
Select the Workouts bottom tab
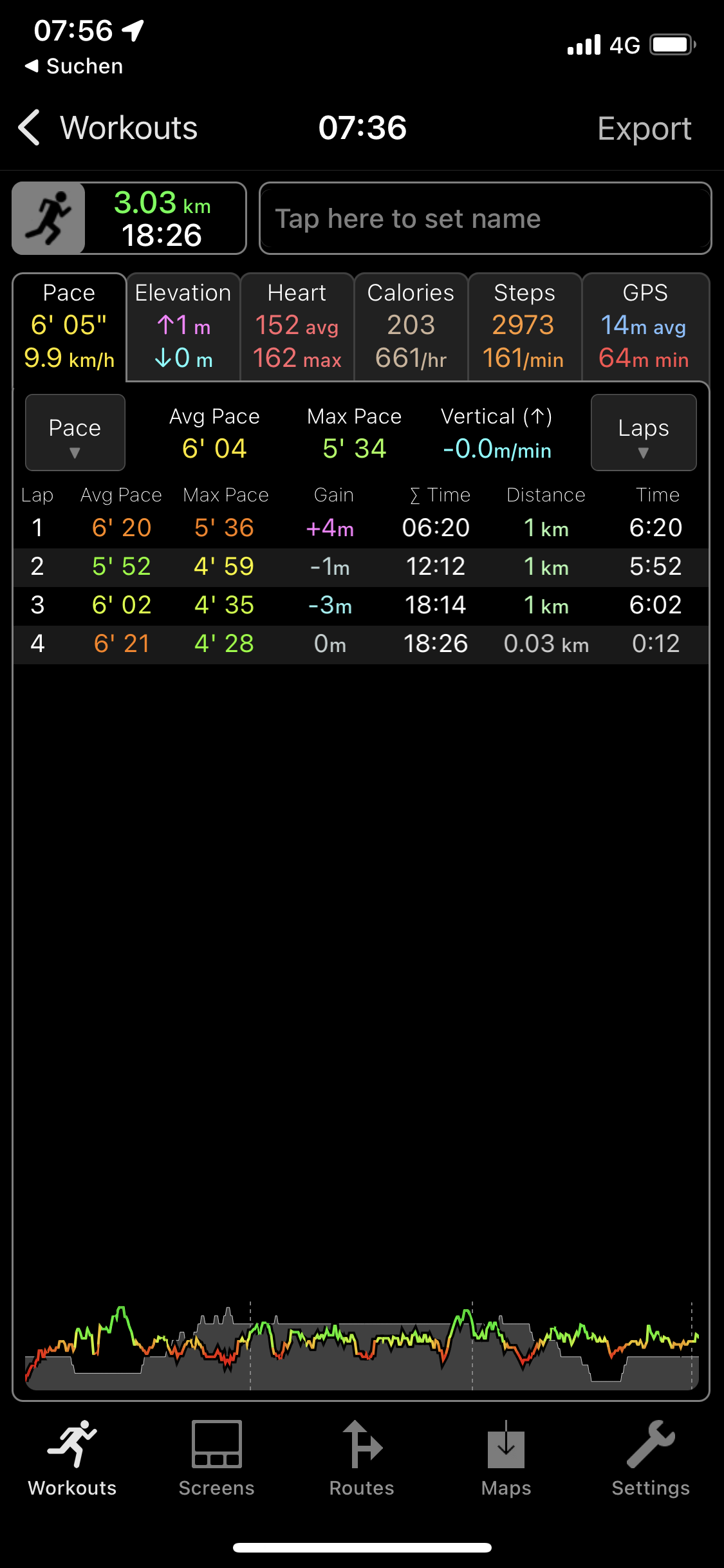coord(72,1459)
